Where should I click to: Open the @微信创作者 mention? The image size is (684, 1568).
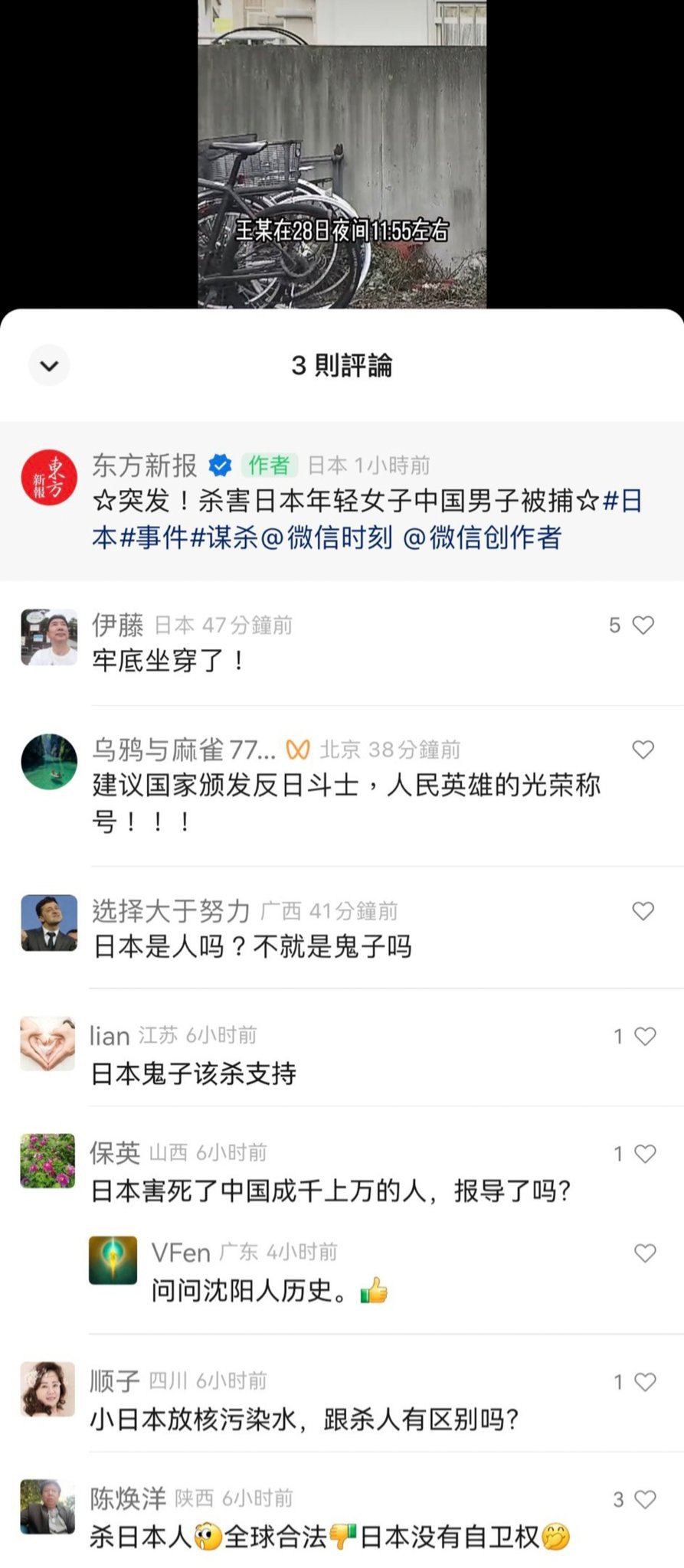point(483,537)
